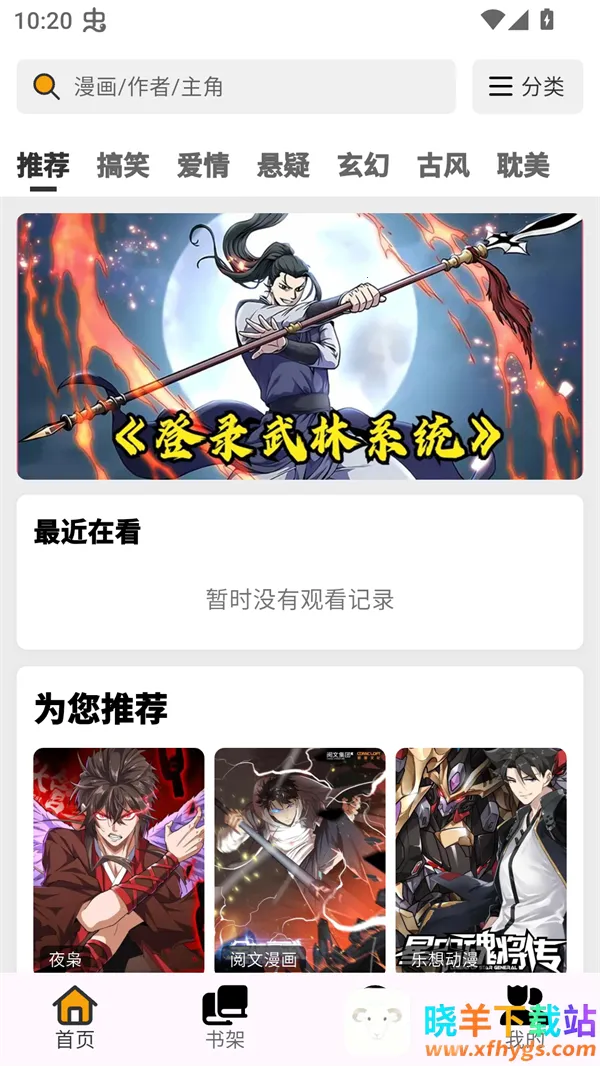Switch to the 搞笑 tab
The height and width of the screenshot is (1066, 600).
(x=123, y=165)
